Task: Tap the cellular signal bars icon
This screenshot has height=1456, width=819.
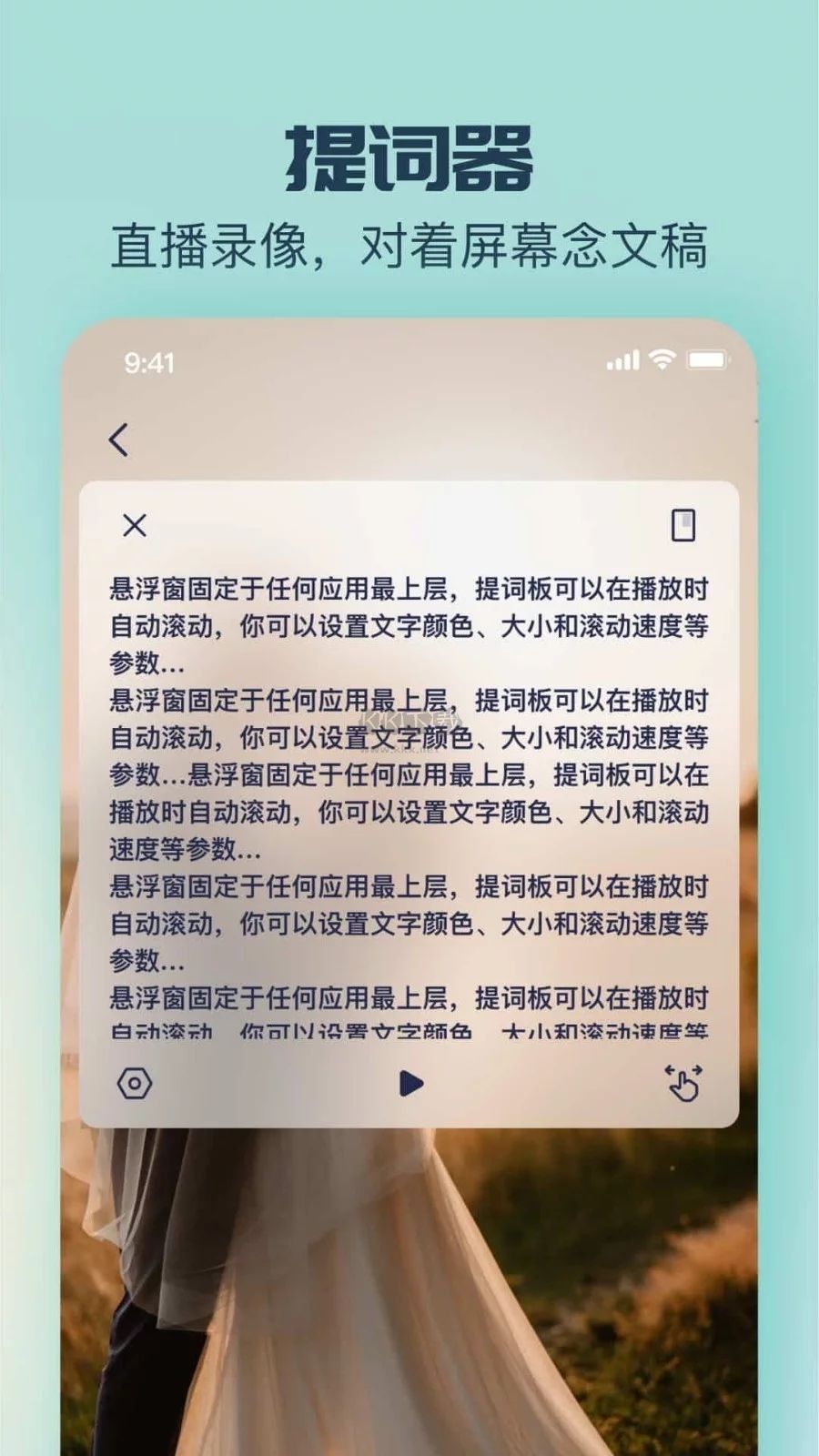Action: tap(622, 359)
